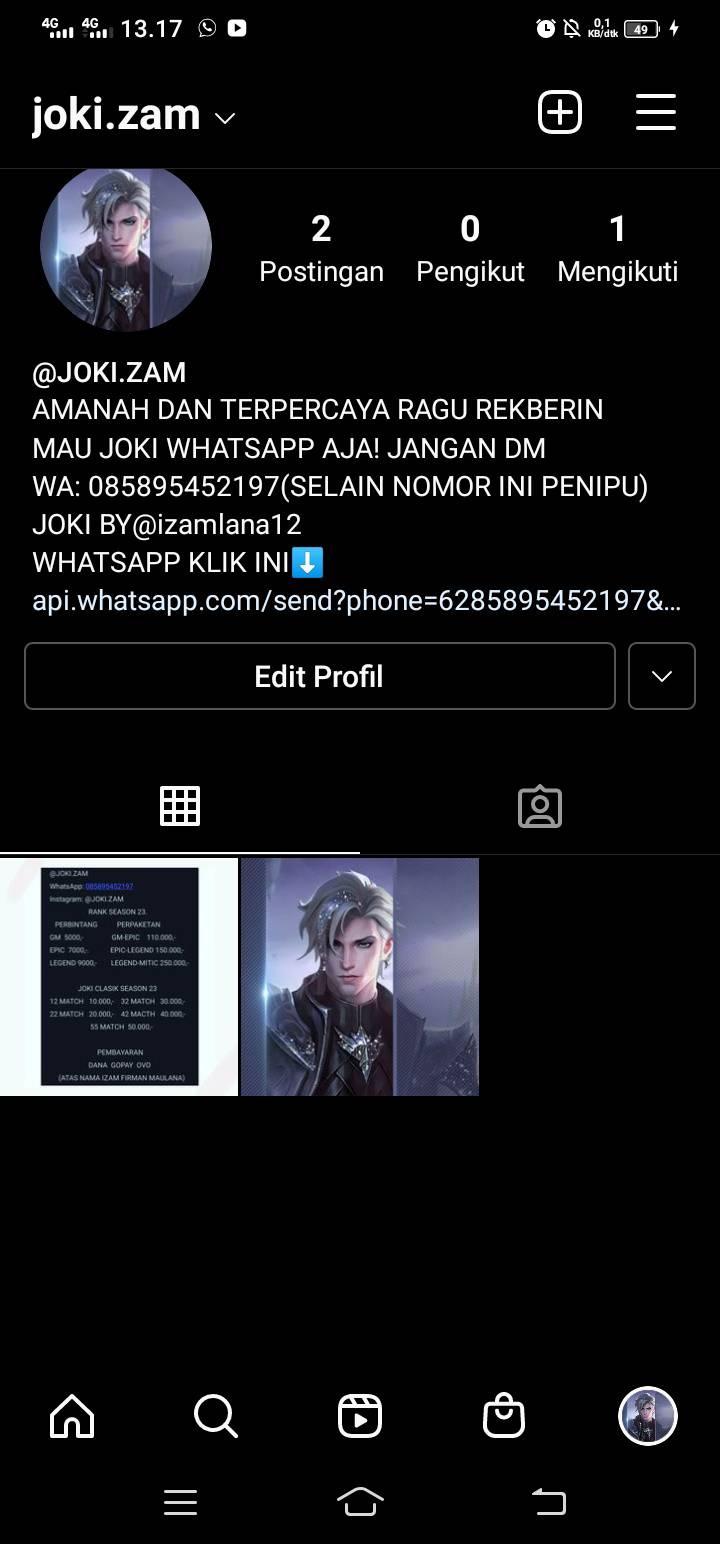Expand suggested accounts chevron beside Edit Profil

662,676
